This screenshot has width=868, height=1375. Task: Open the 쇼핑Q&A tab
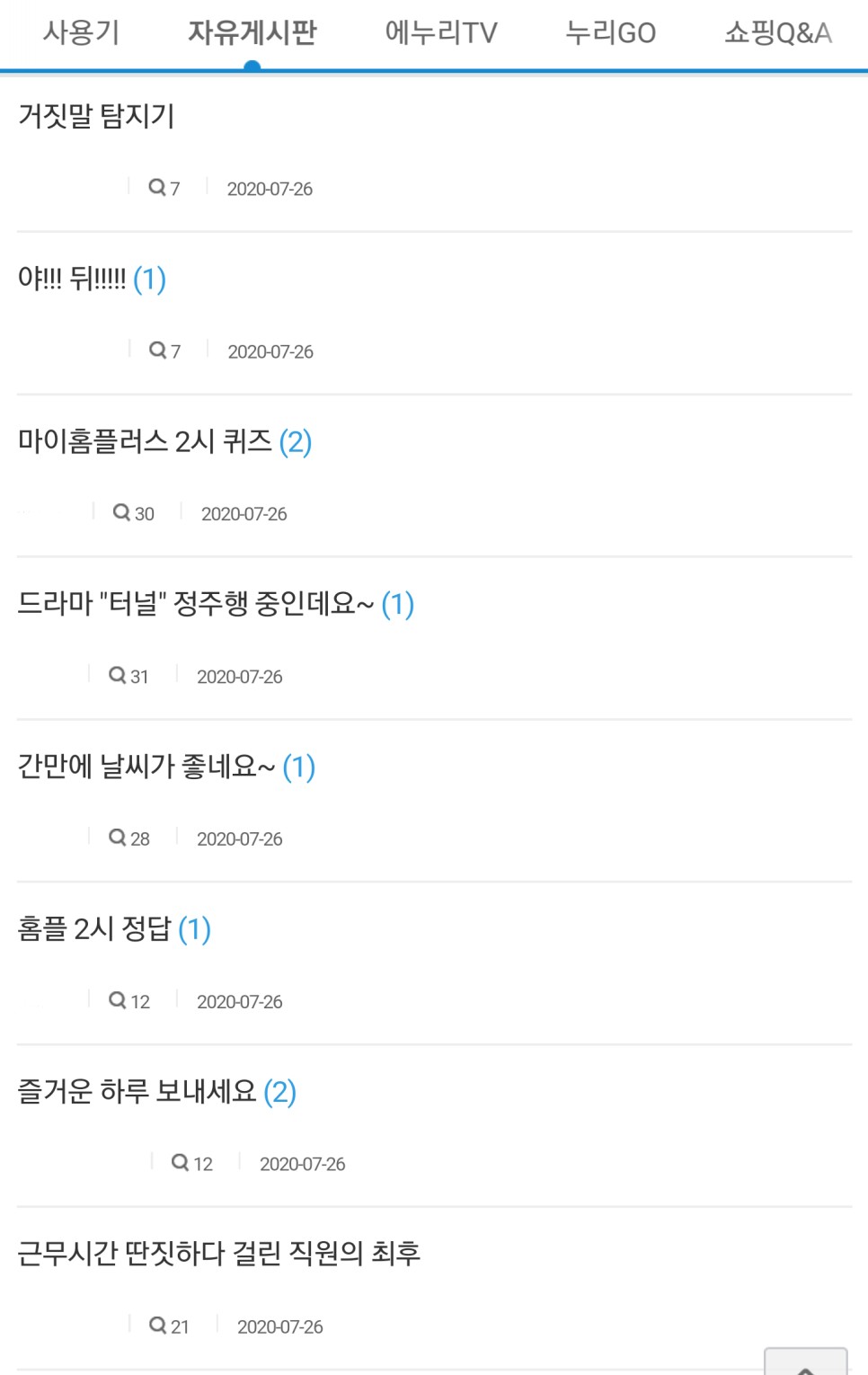779,32
